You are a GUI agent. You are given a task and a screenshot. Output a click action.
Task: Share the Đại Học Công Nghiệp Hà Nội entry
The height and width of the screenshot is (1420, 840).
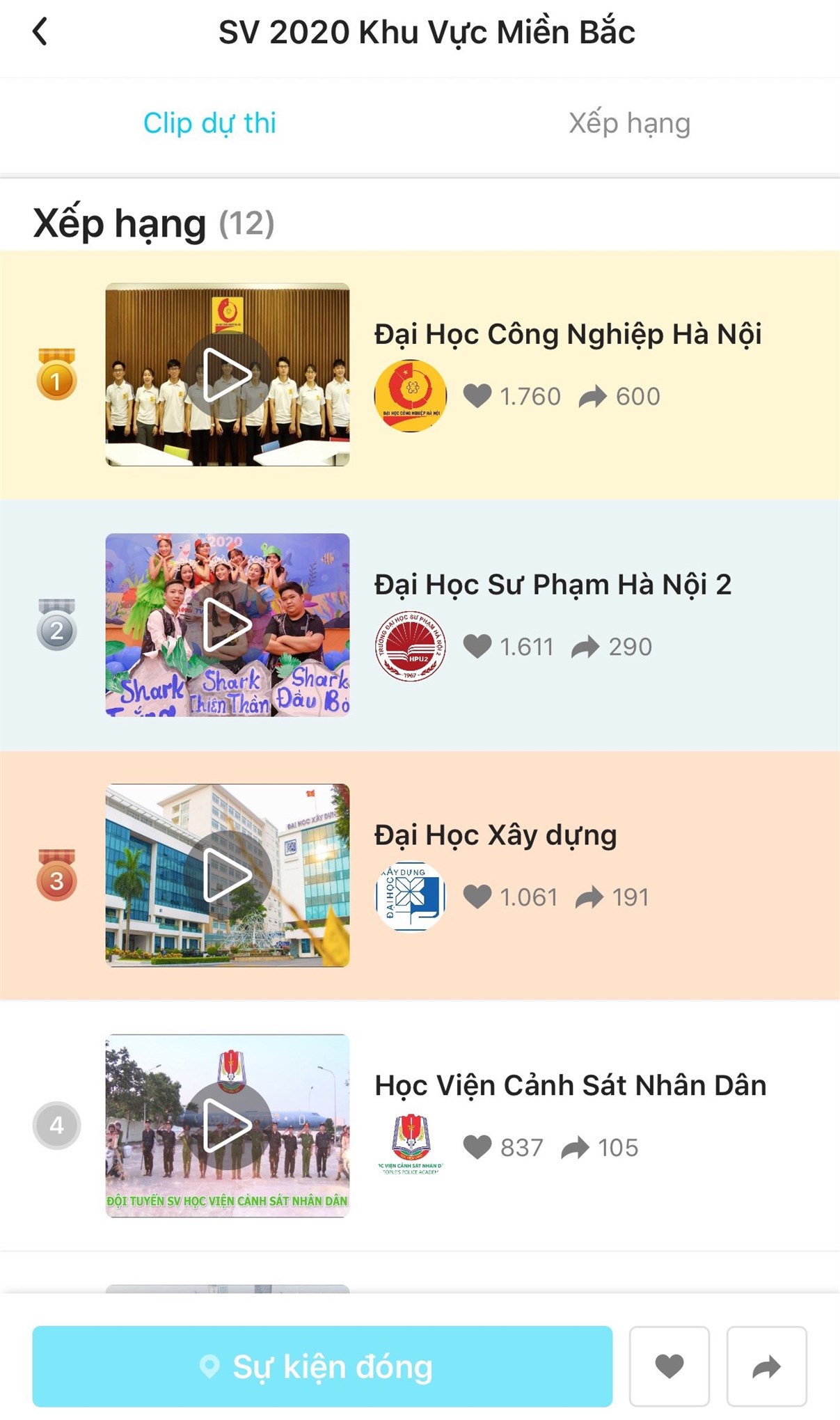(593, 397)
